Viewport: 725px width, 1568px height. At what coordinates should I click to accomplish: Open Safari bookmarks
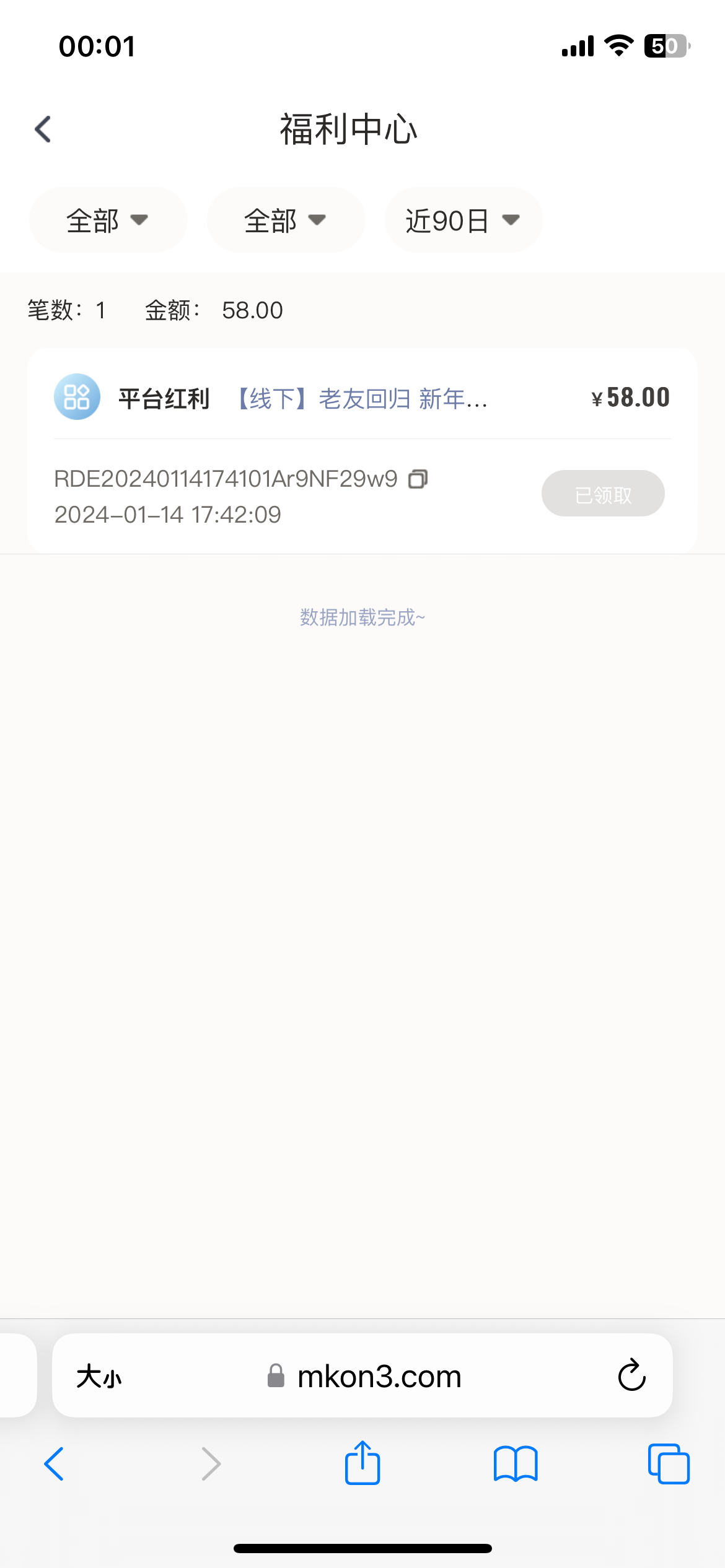coord(515,1464)
